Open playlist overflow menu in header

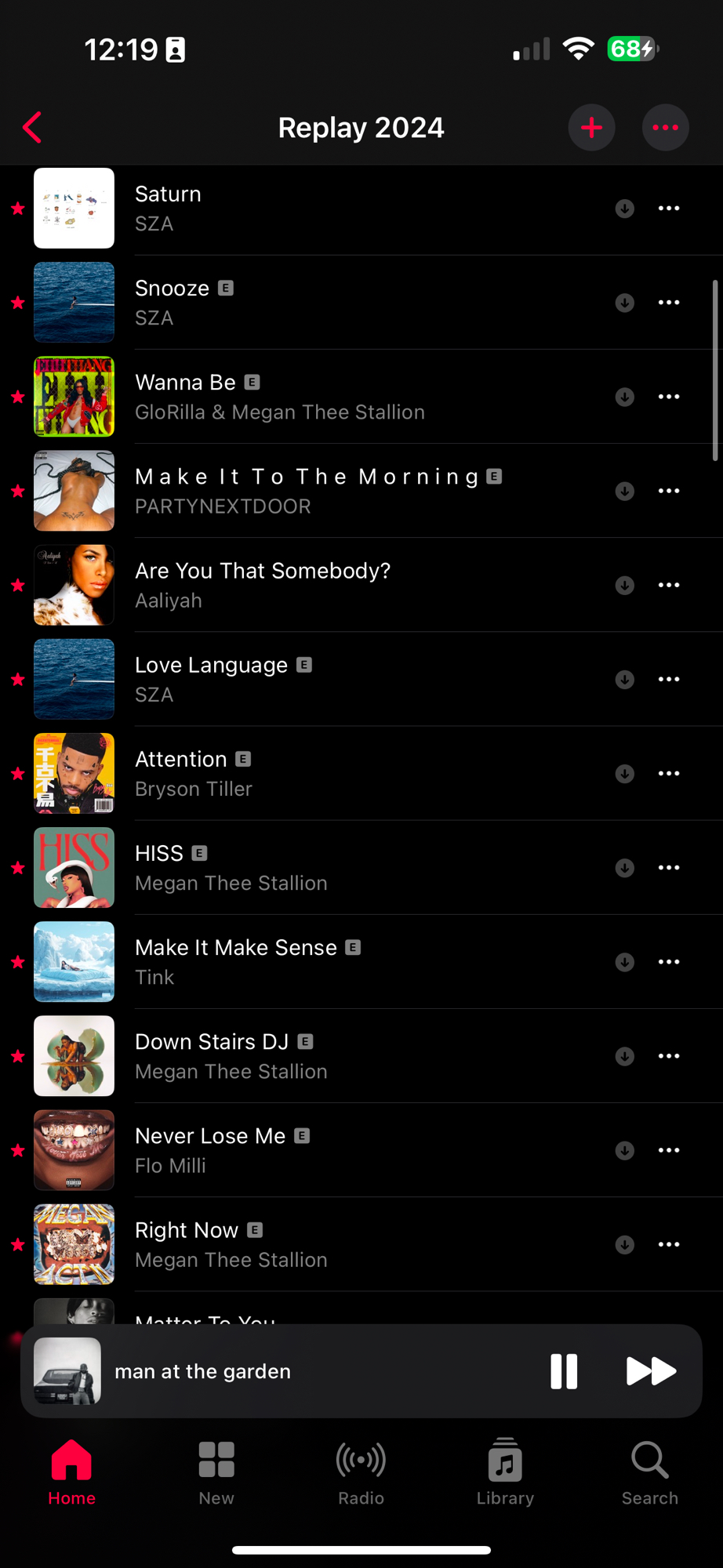pyautogui.click(x=665, y=127)
